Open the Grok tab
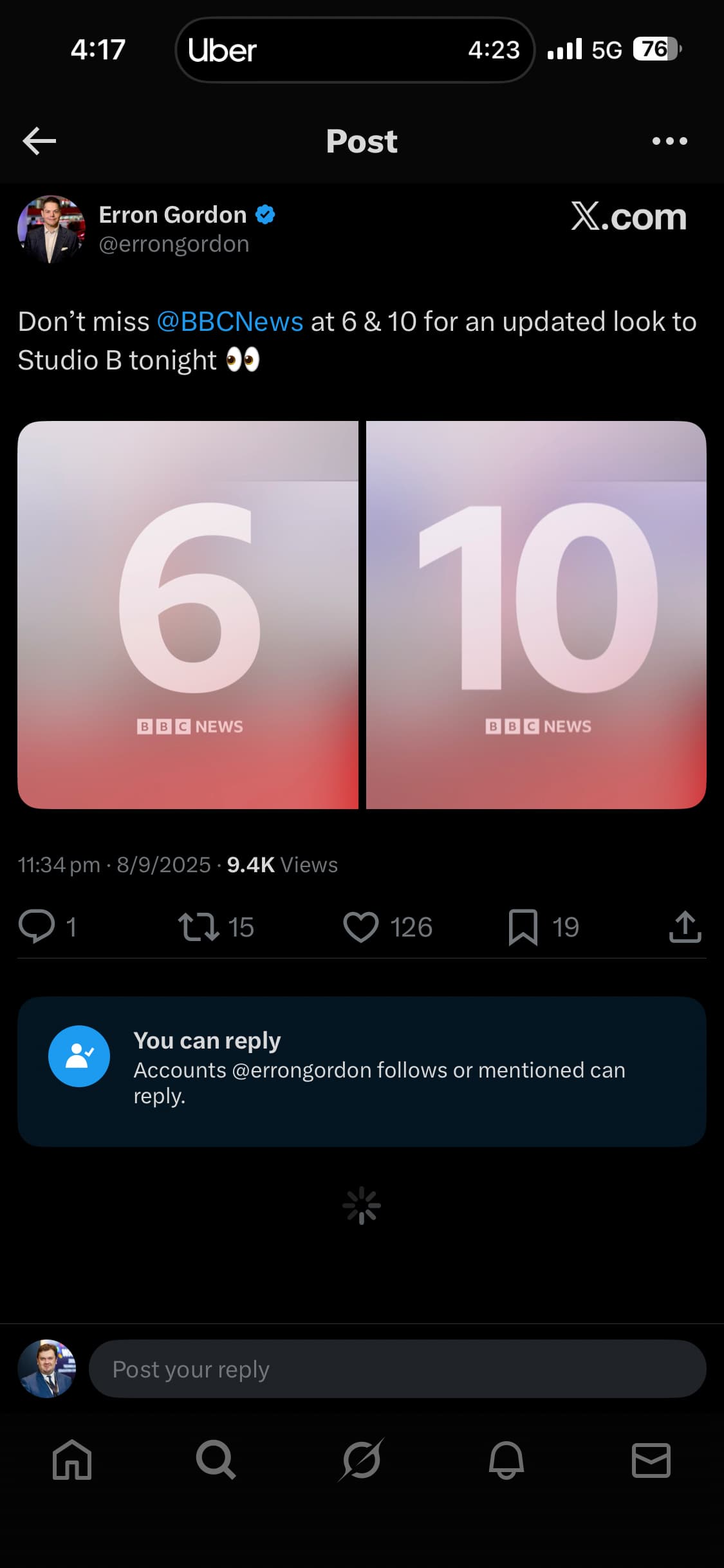 tap(361, 1459)
